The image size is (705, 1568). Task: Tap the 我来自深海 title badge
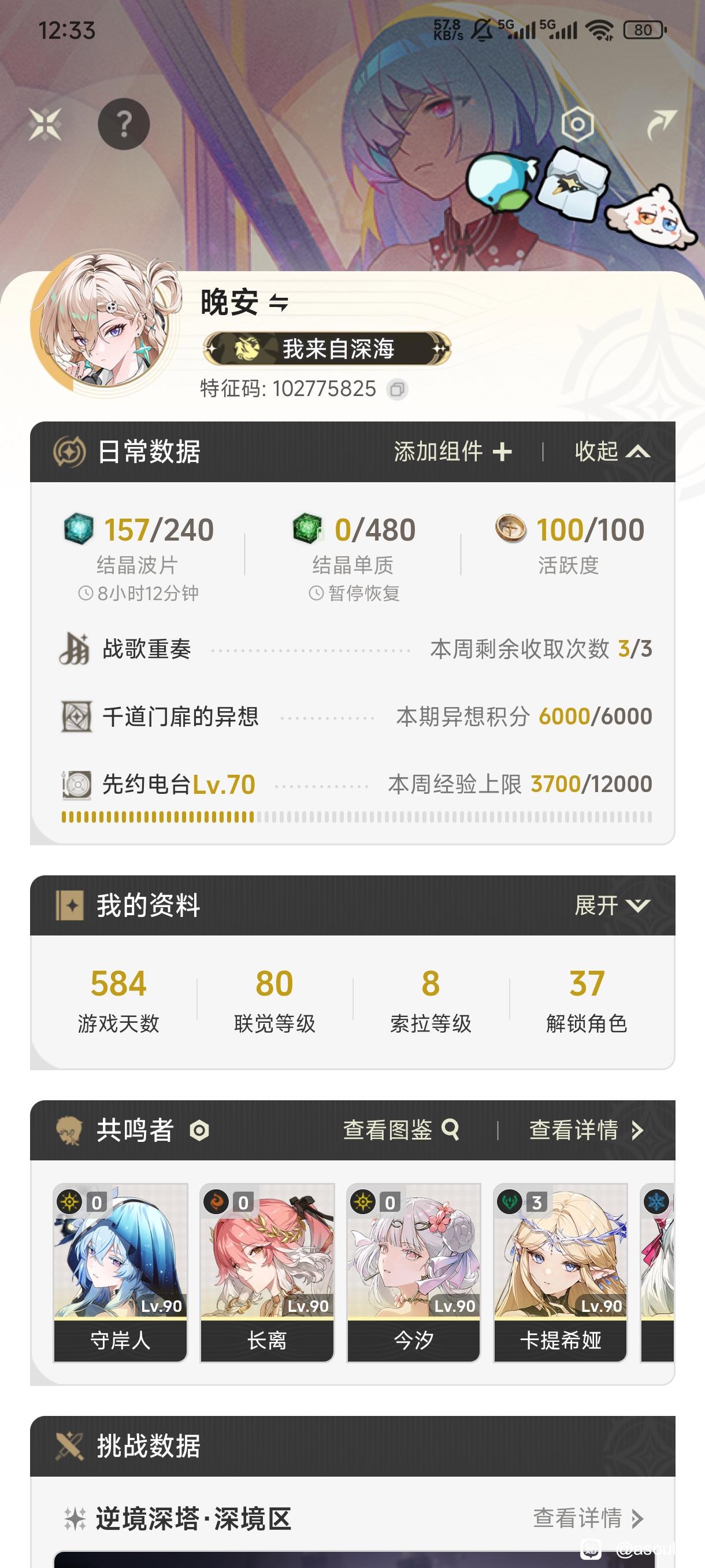point(327,349)
